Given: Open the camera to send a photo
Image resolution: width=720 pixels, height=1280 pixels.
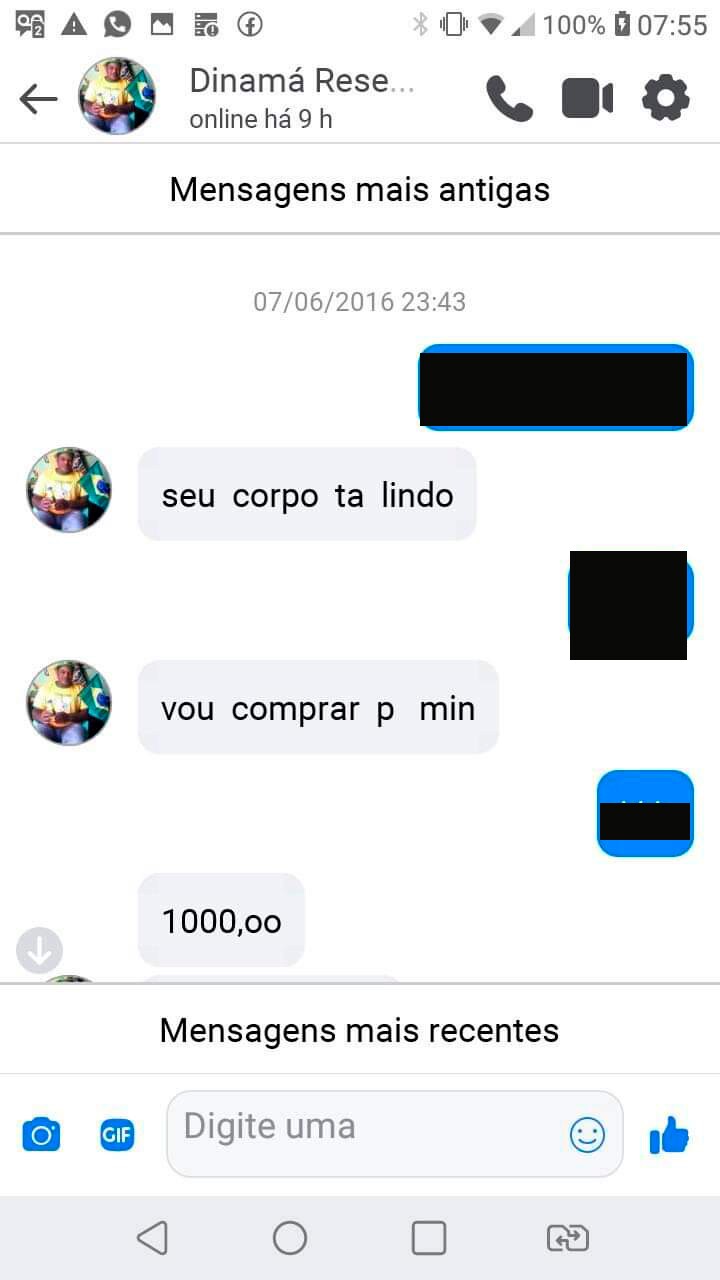Looking at the screenshot, I should click(41, 1135).
